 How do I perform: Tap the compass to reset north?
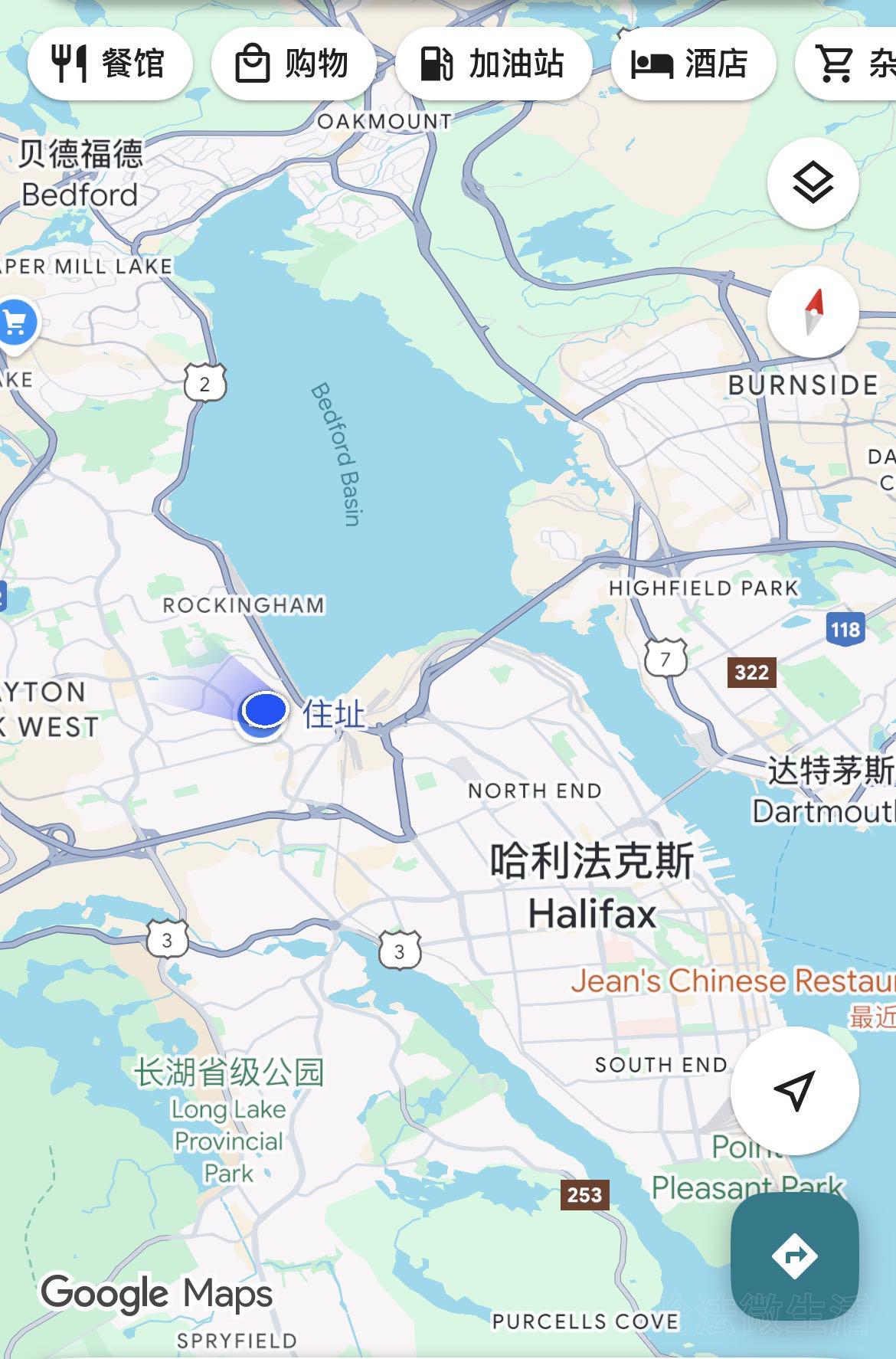point(813,313)
